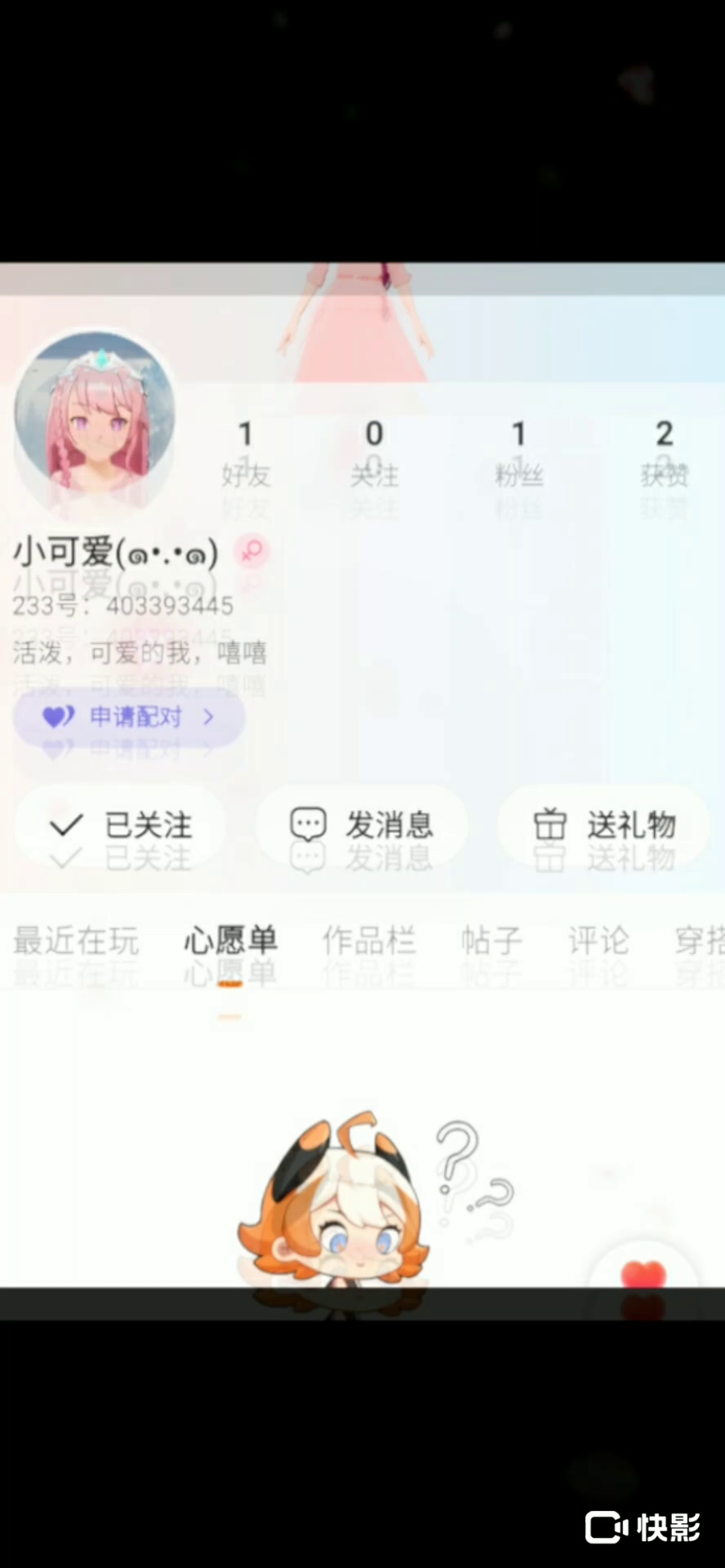View the 评论 tab

[x=598, y=941]
